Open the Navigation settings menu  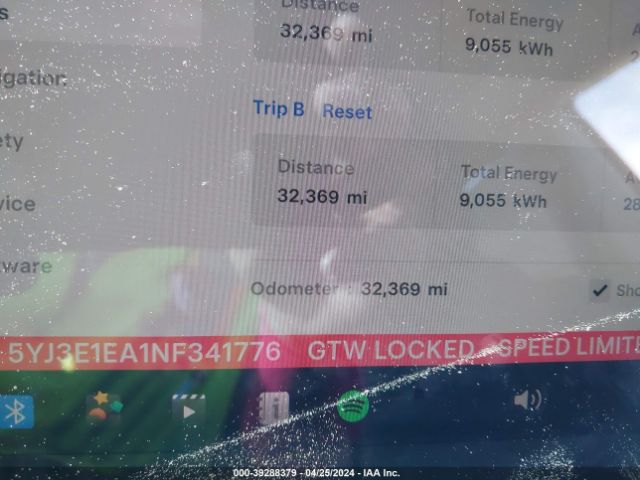[32, 79]
